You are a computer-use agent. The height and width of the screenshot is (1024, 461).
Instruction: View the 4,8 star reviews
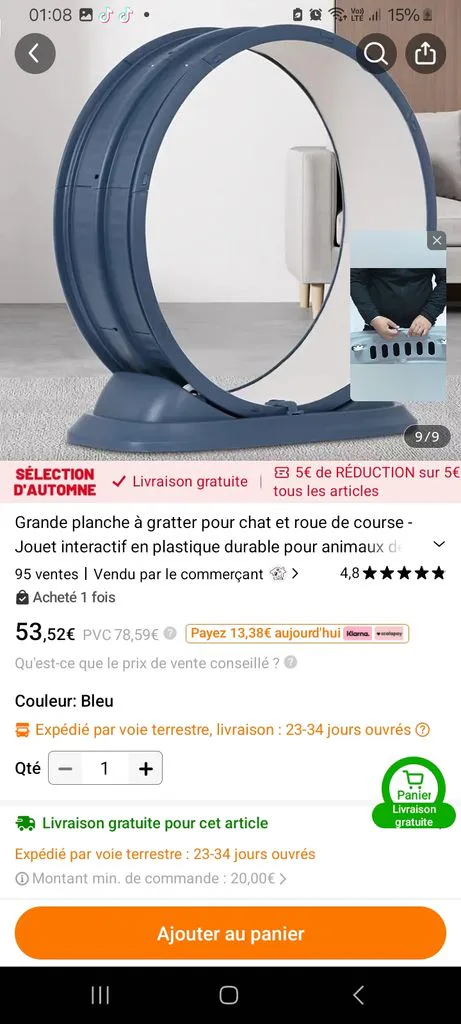[x=392, y=573]
